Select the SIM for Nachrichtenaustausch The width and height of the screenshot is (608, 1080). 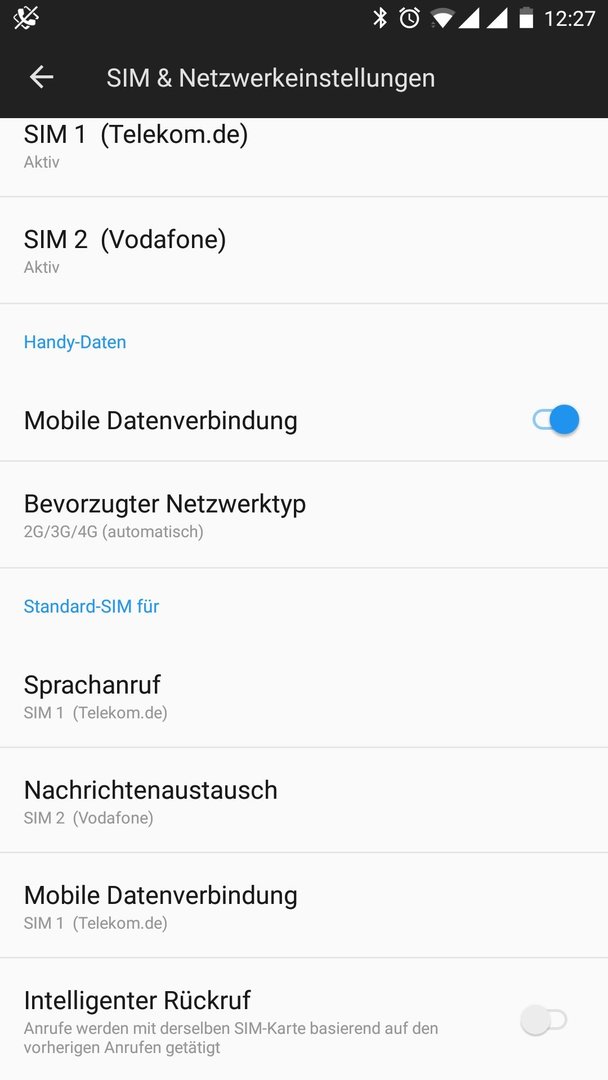click(304, 800)
